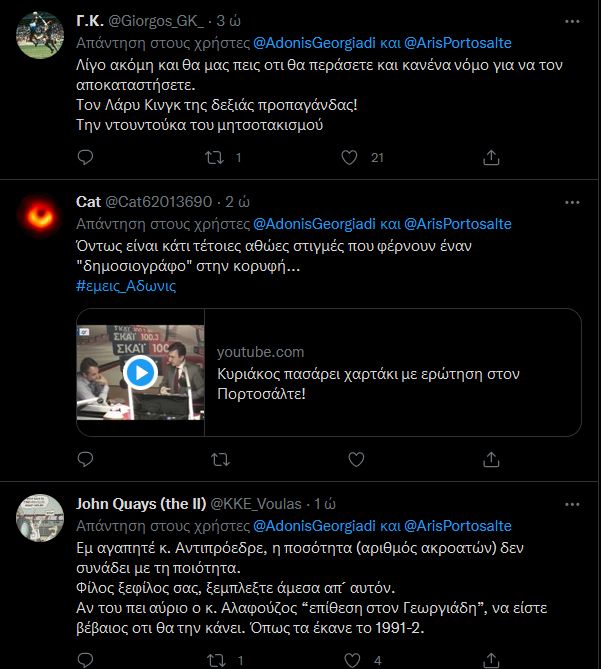This screenshot has width=601, height=669.
Task: Like John Quays' tweet
Action: coord(349,660)
